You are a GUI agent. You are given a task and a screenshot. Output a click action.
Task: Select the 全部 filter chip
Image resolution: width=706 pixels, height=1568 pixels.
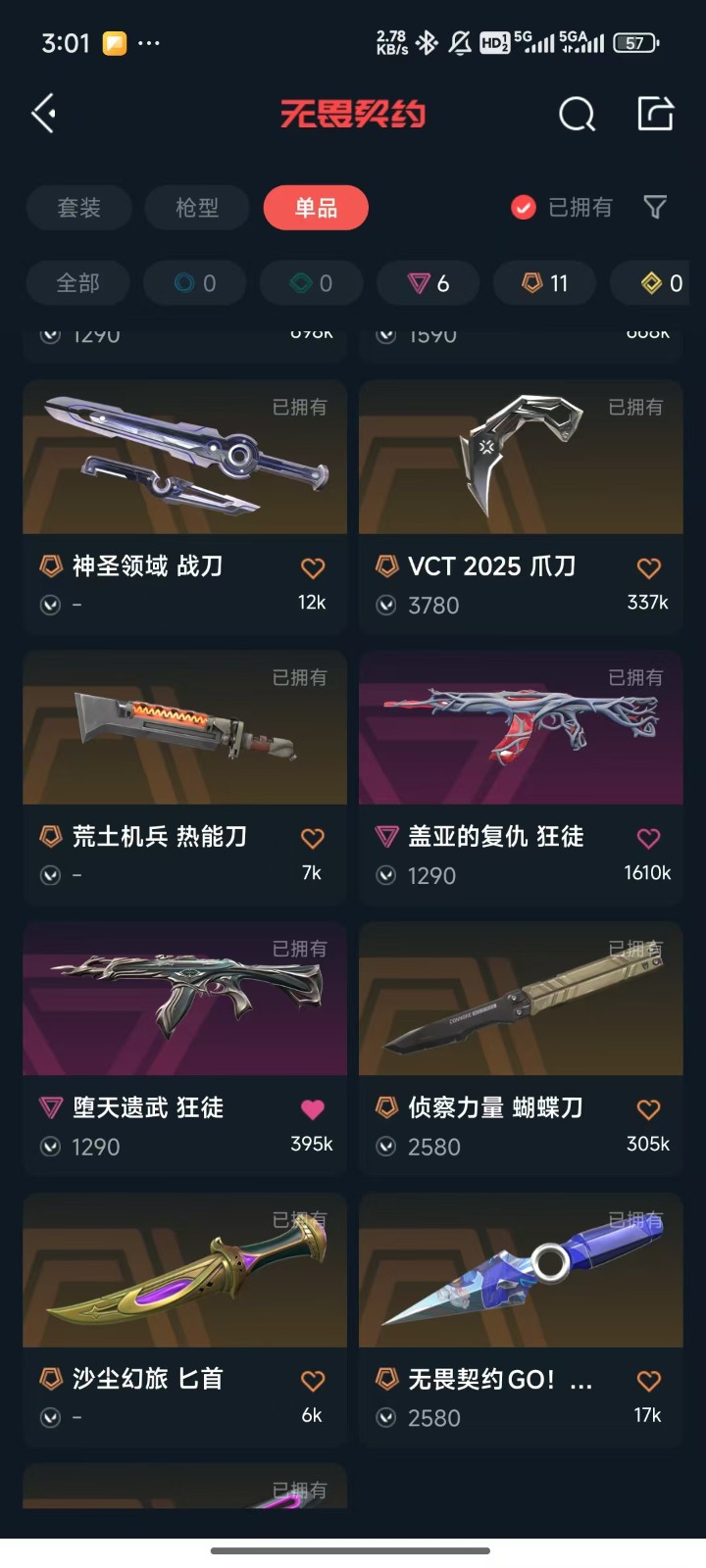pyautogui.click(x=78, y=283)
